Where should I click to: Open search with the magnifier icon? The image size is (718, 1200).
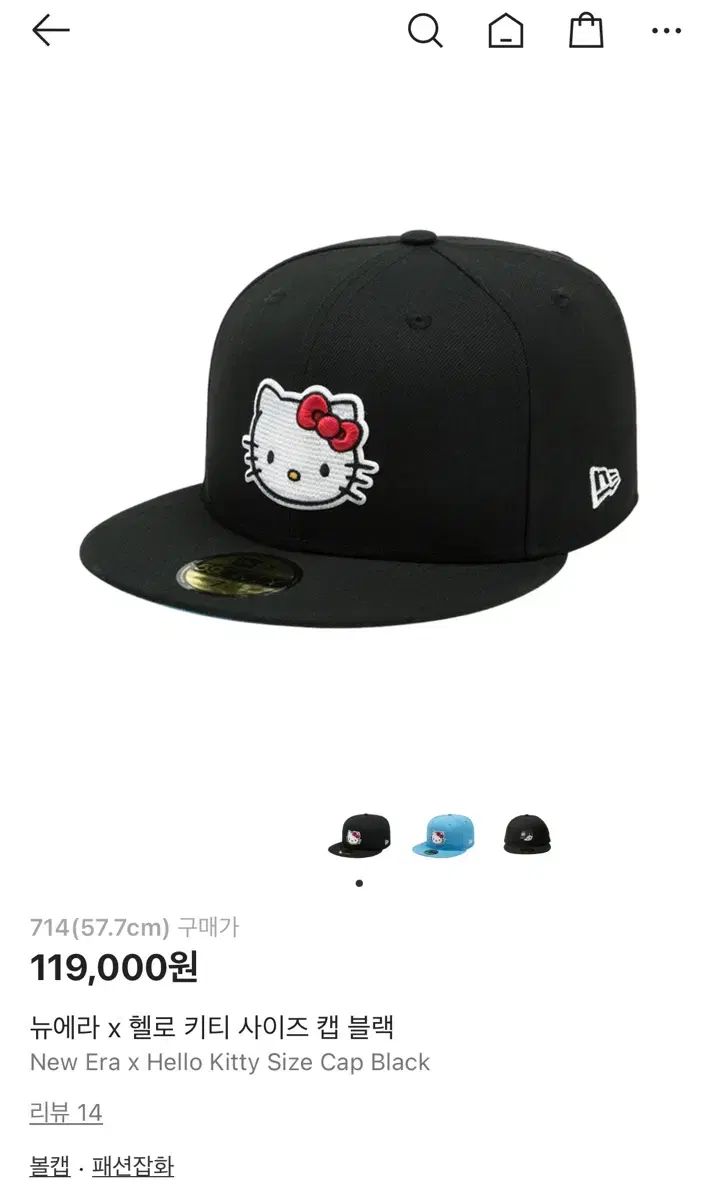425,31
